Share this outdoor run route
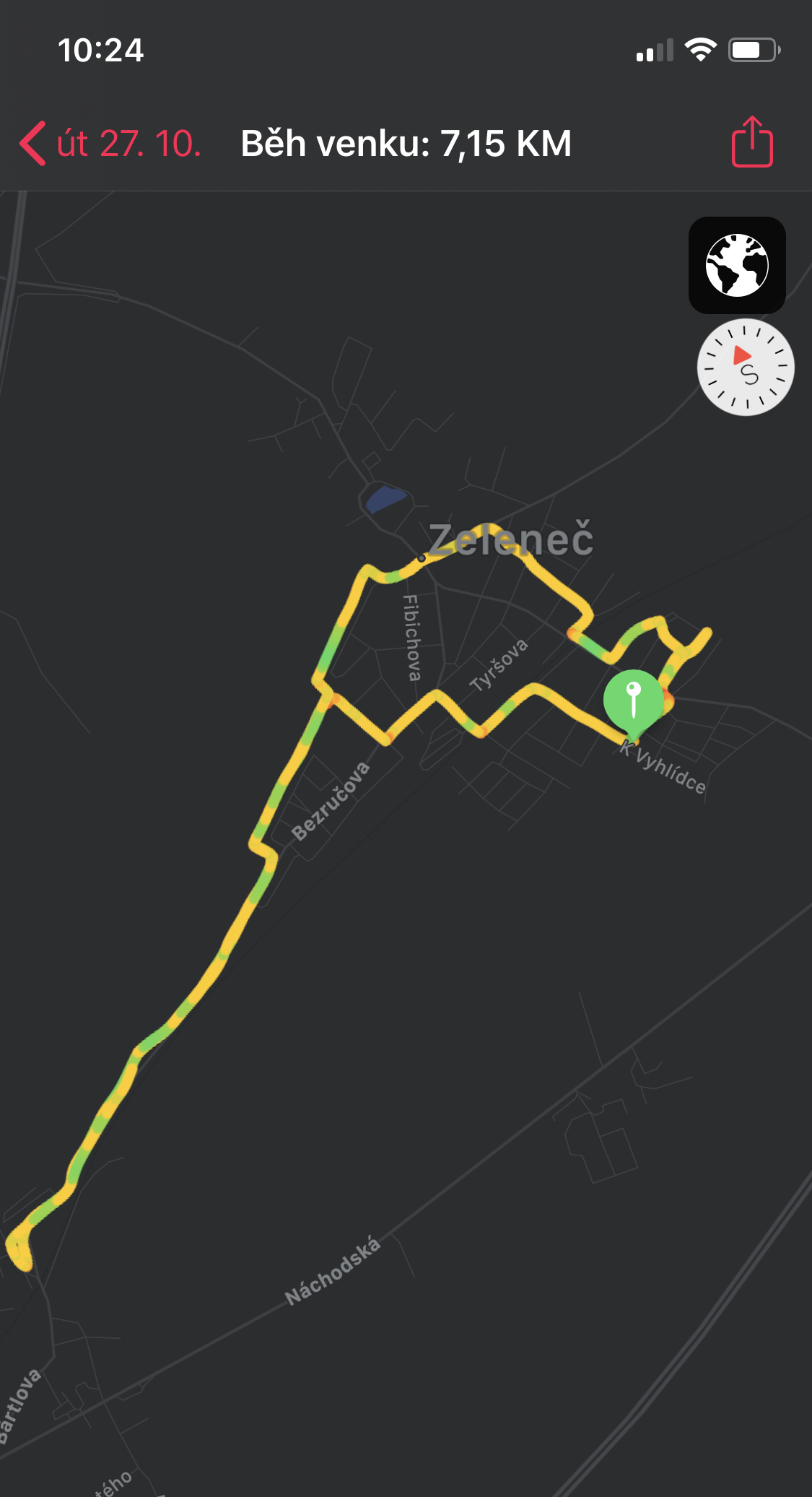 (752, 142)
